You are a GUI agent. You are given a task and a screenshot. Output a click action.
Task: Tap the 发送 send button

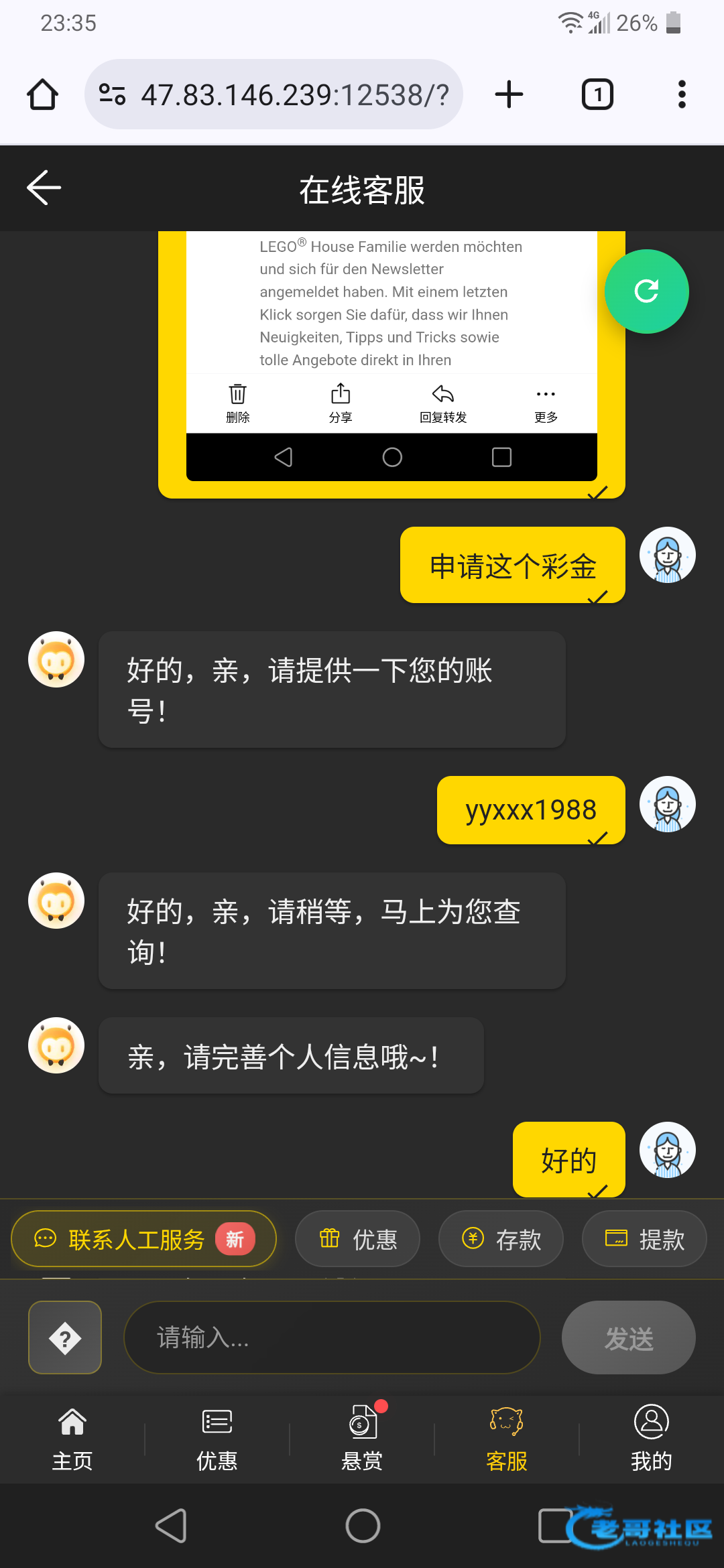click(x=628, y=1337)
